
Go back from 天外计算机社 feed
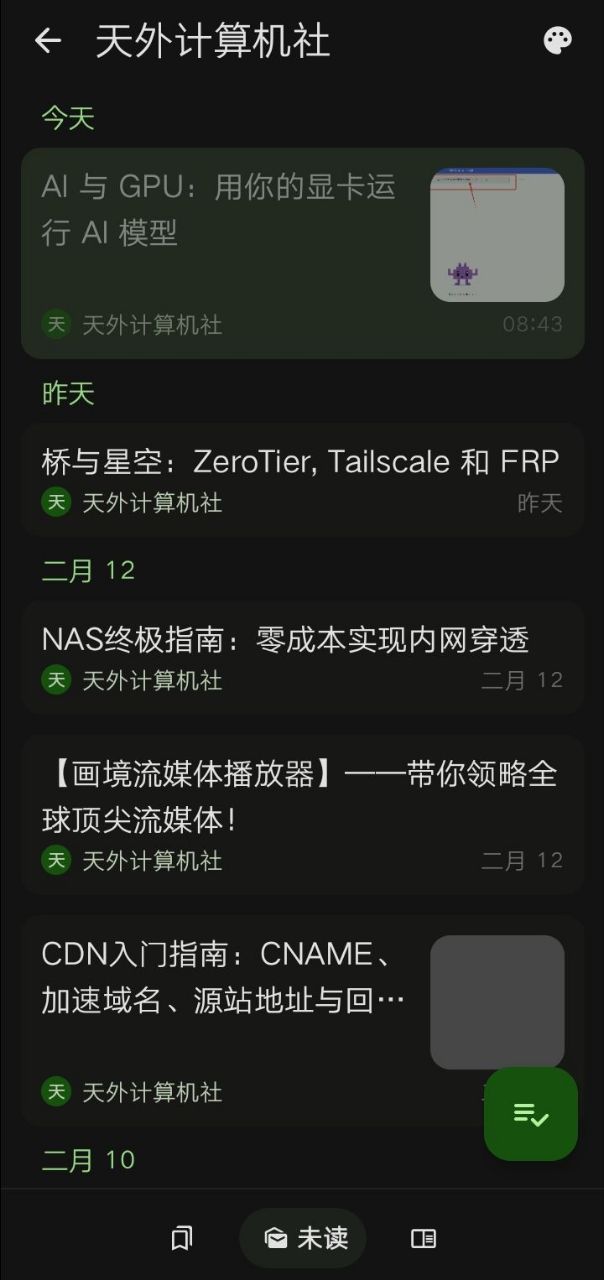[x=48, y=41]
